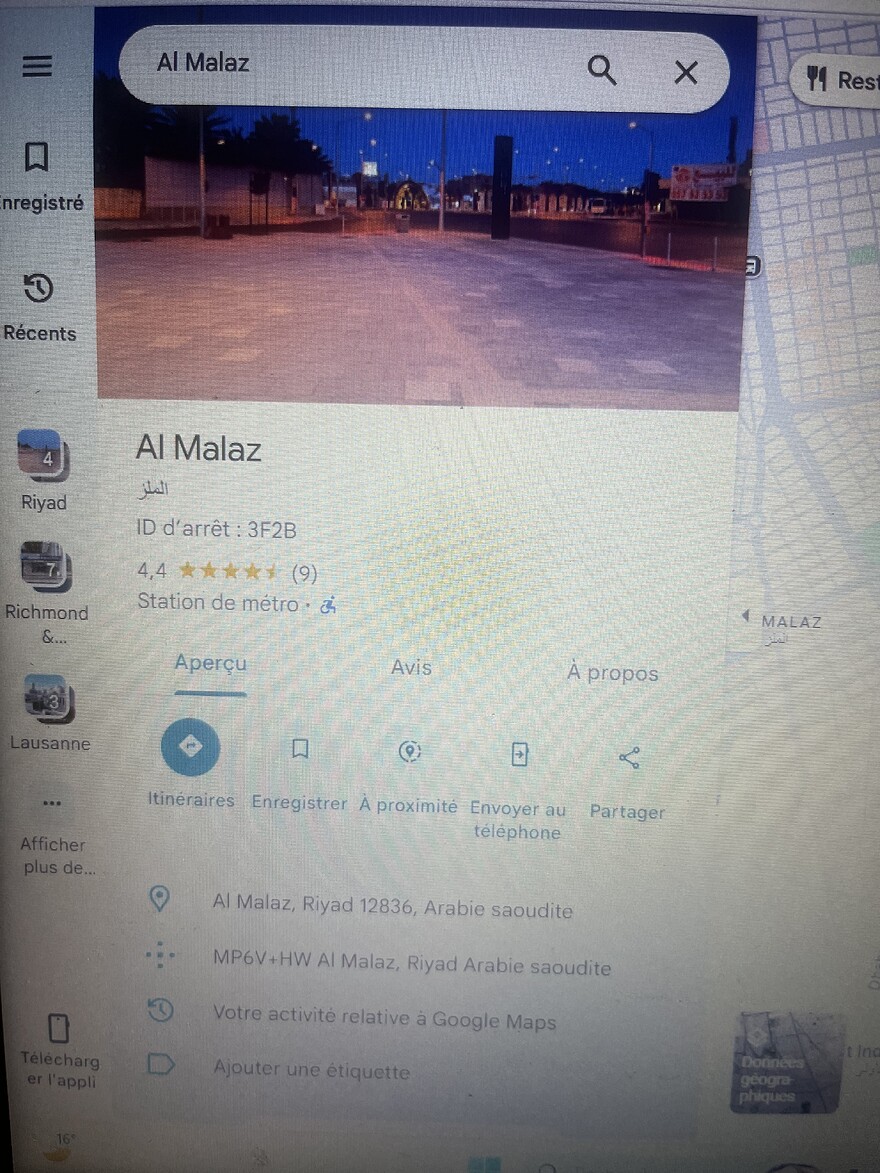Add a label with Ajouter une étiquette
The image size is (880, 1173).
pos(311,1071)
